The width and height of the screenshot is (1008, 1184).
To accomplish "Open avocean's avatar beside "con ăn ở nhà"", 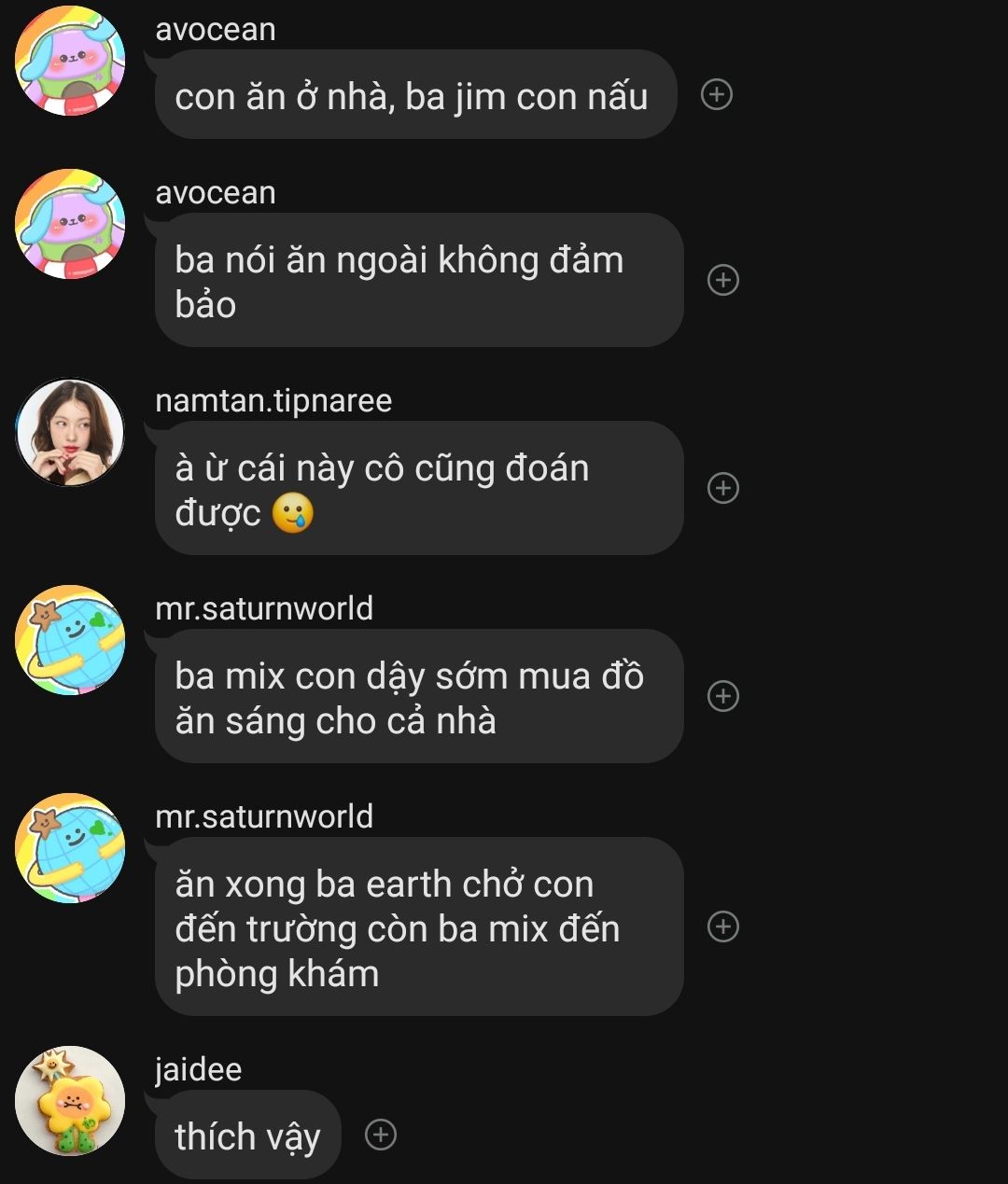I will point(70,61).
